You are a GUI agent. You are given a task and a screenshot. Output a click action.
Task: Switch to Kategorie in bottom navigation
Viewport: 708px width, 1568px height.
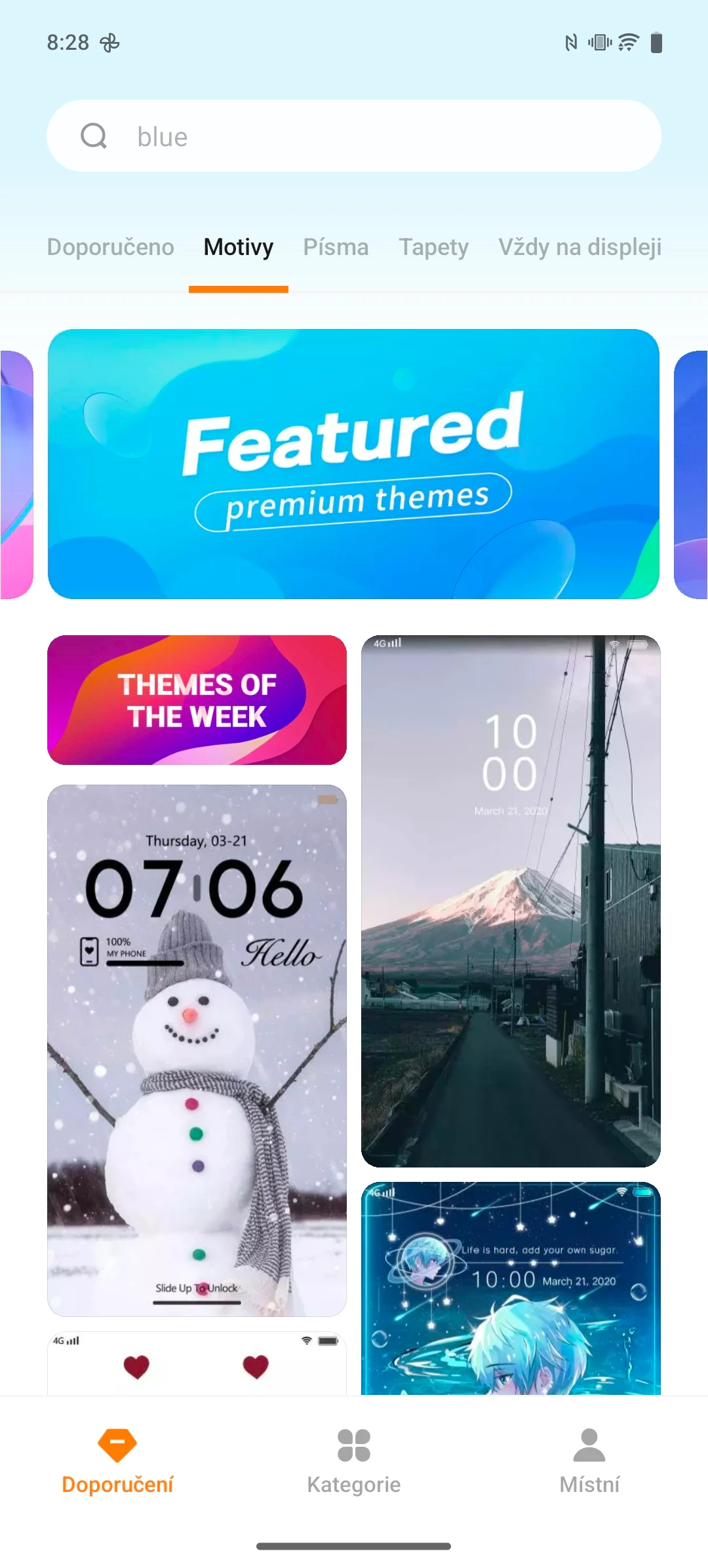click(x=354, y=1461)
